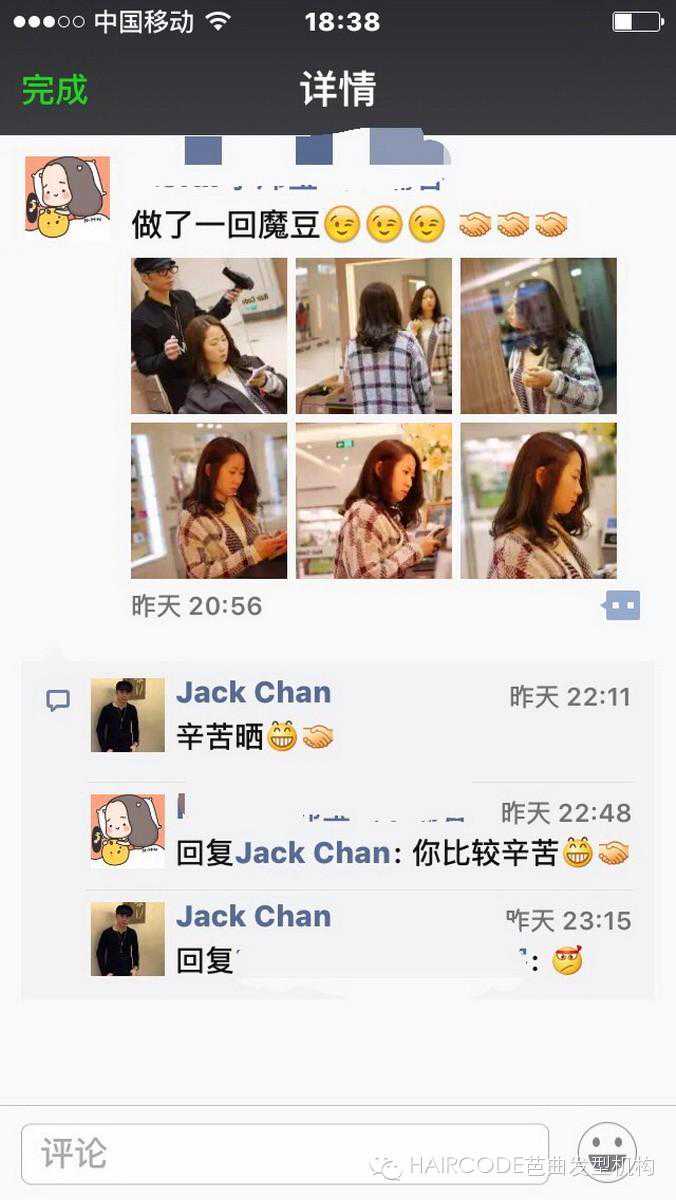Reply to the comment 你比较辛苦
Screen dimensions: 676x1200
click(x=400, y=853)
